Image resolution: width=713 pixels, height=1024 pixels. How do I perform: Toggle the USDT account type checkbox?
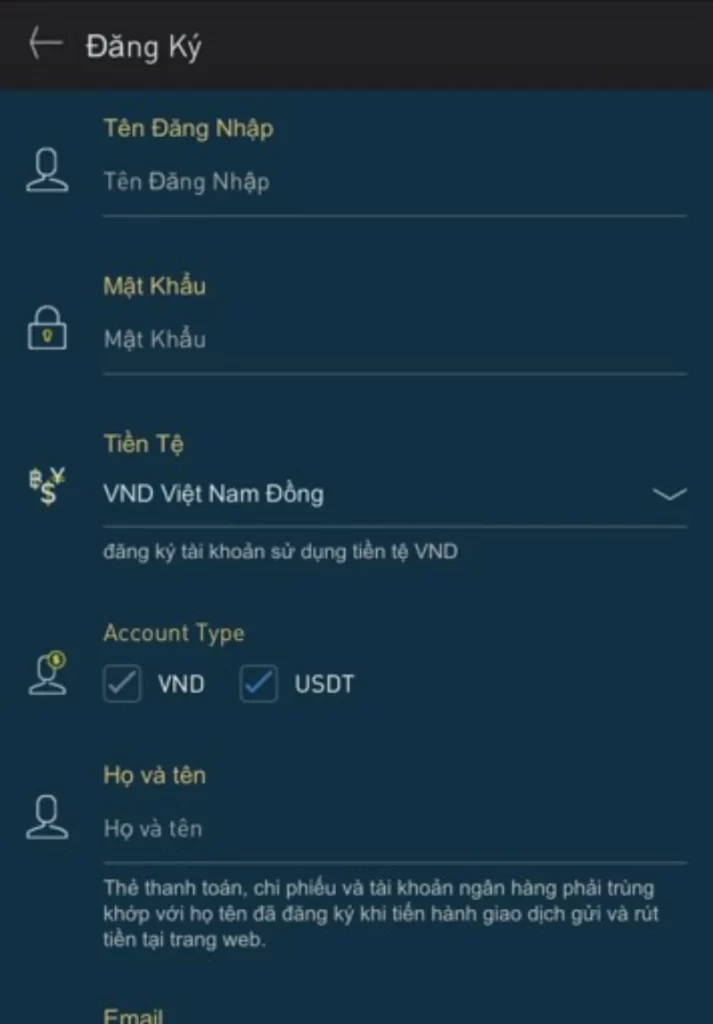tap(259, 684)
